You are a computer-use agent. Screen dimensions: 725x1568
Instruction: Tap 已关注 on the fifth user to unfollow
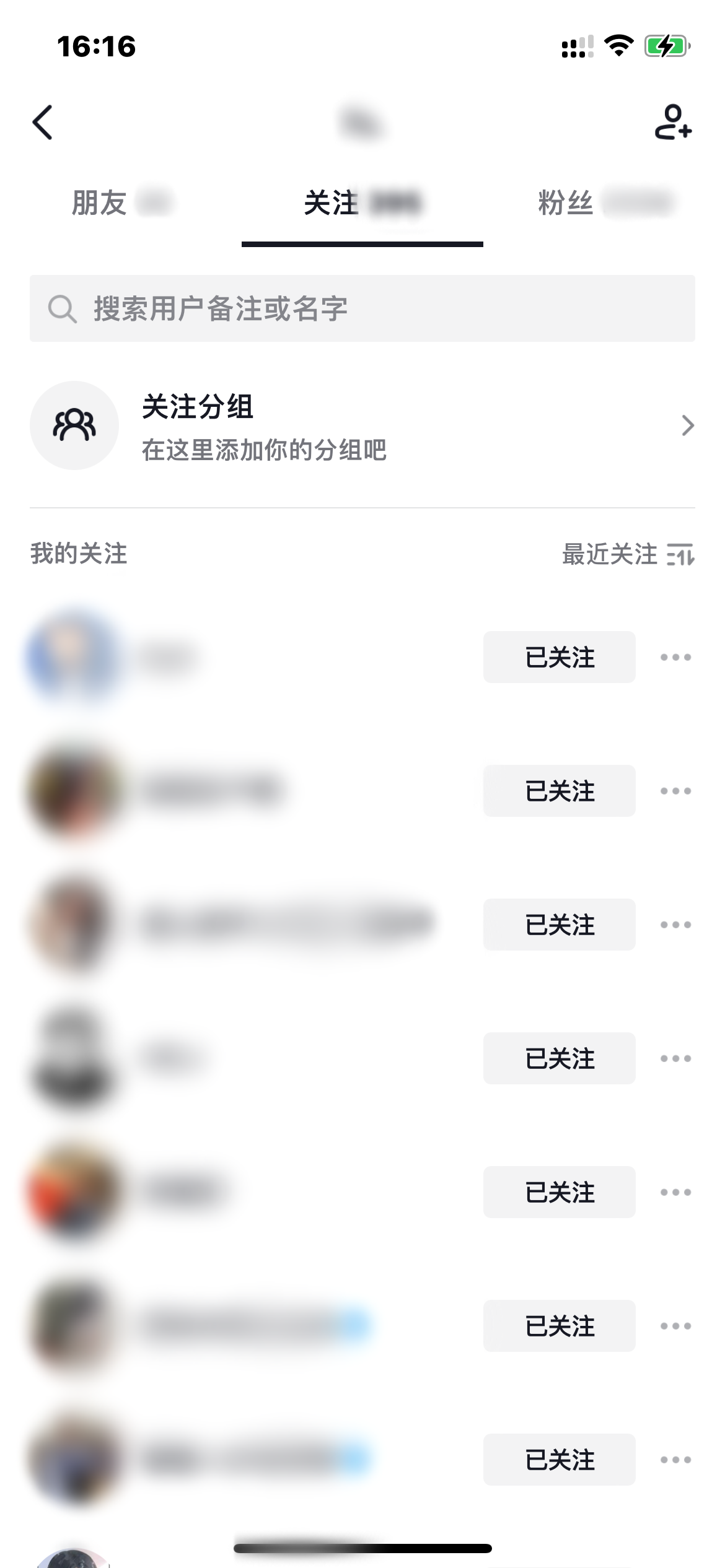coord(558,1192)
